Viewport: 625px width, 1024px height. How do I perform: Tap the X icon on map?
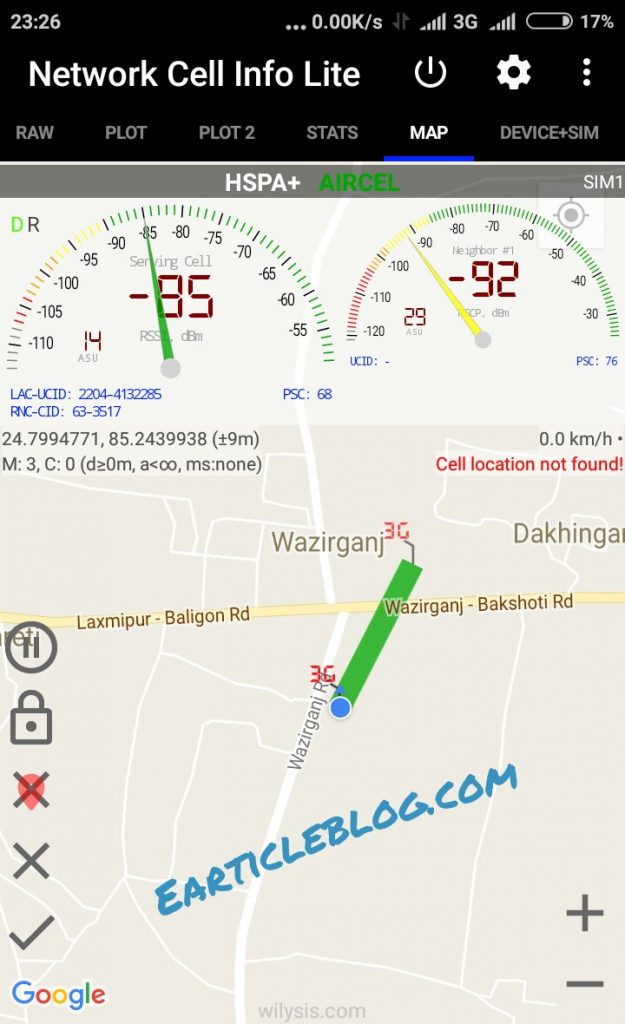tap(32, 860)
